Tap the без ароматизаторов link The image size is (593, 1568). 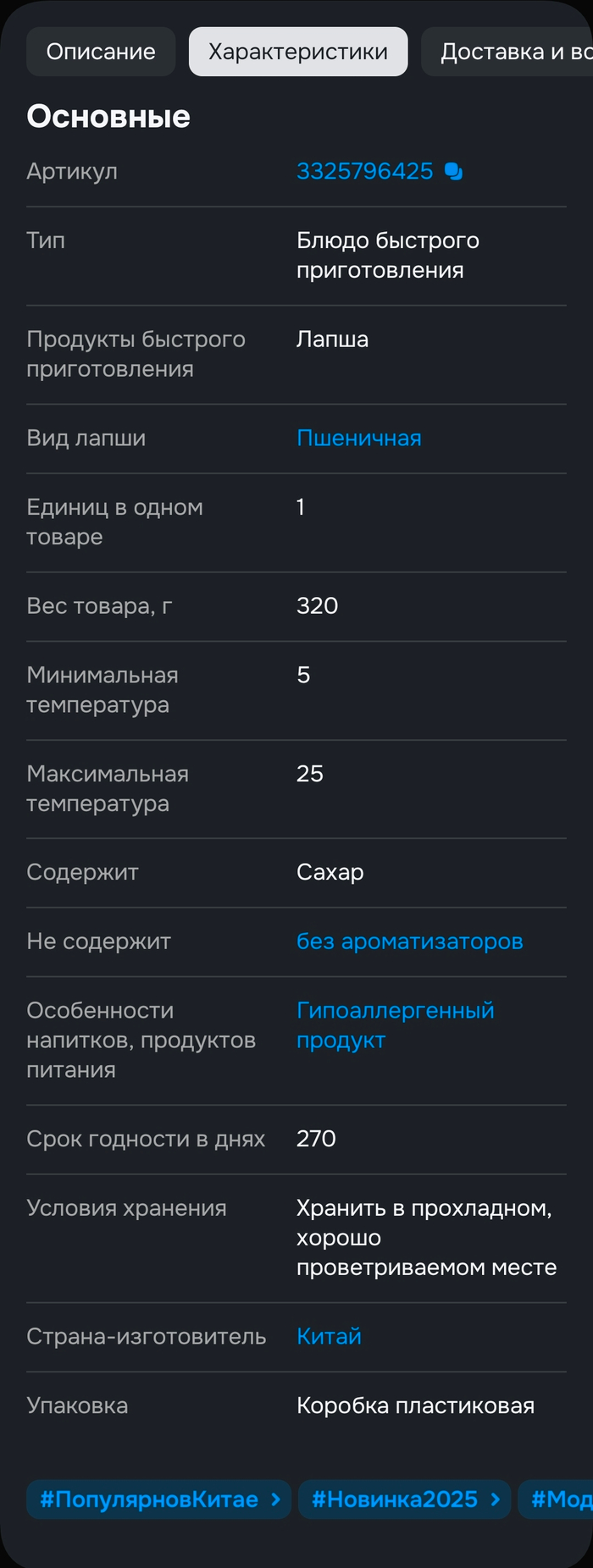click(409, 941)
